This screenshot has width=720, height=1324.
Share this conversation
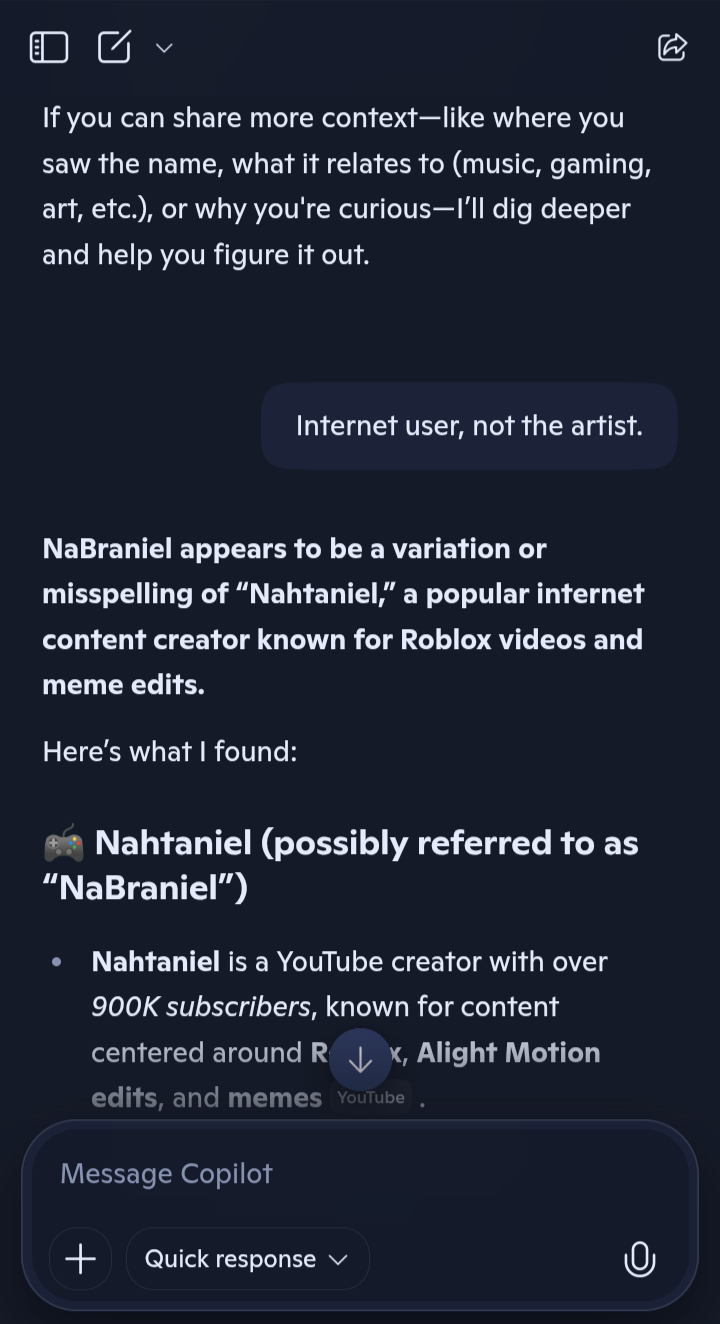coord(672,47)
